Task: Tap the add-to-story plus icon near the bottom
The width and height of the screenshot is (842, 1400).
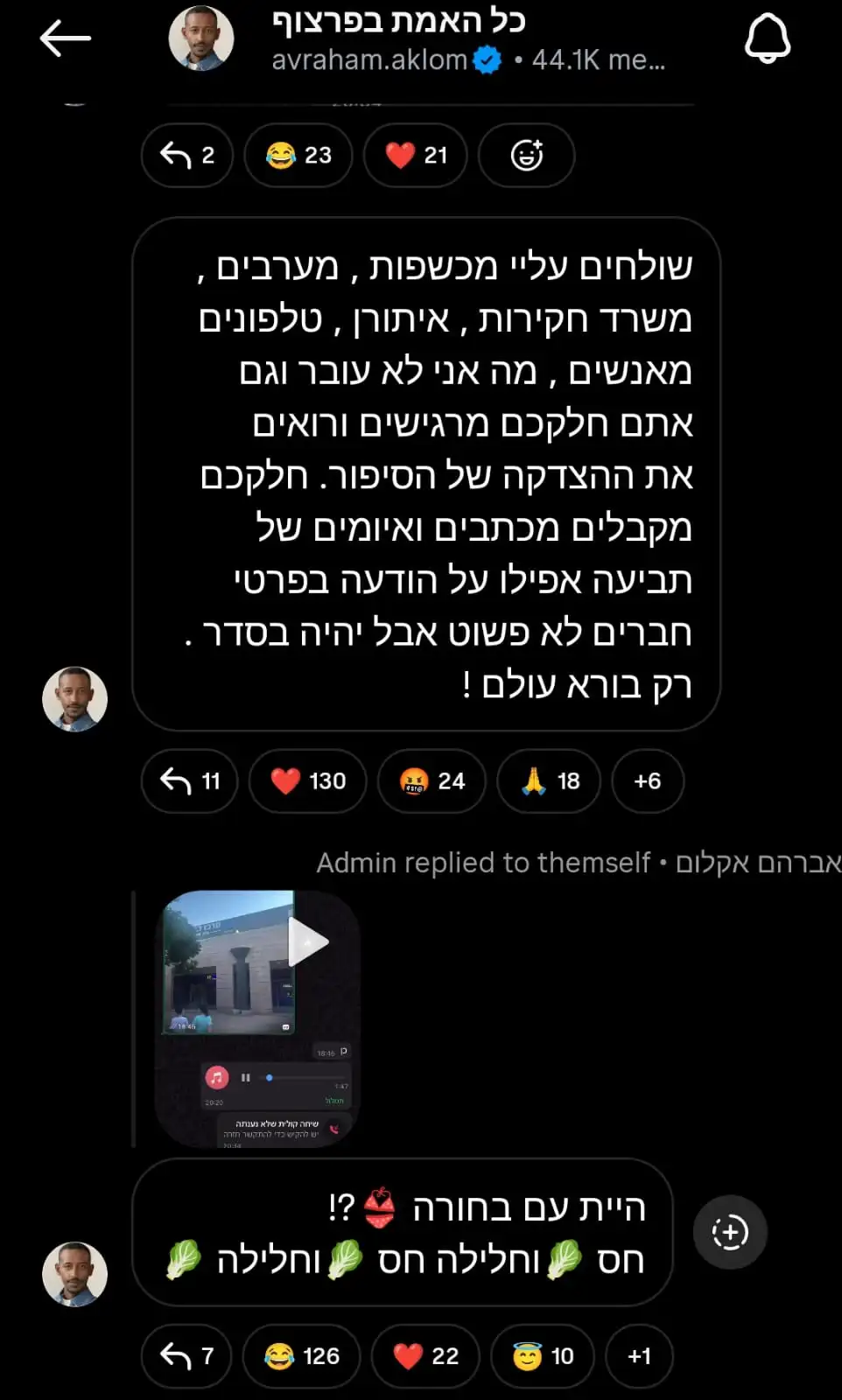Action: [x=730, y=1232]
